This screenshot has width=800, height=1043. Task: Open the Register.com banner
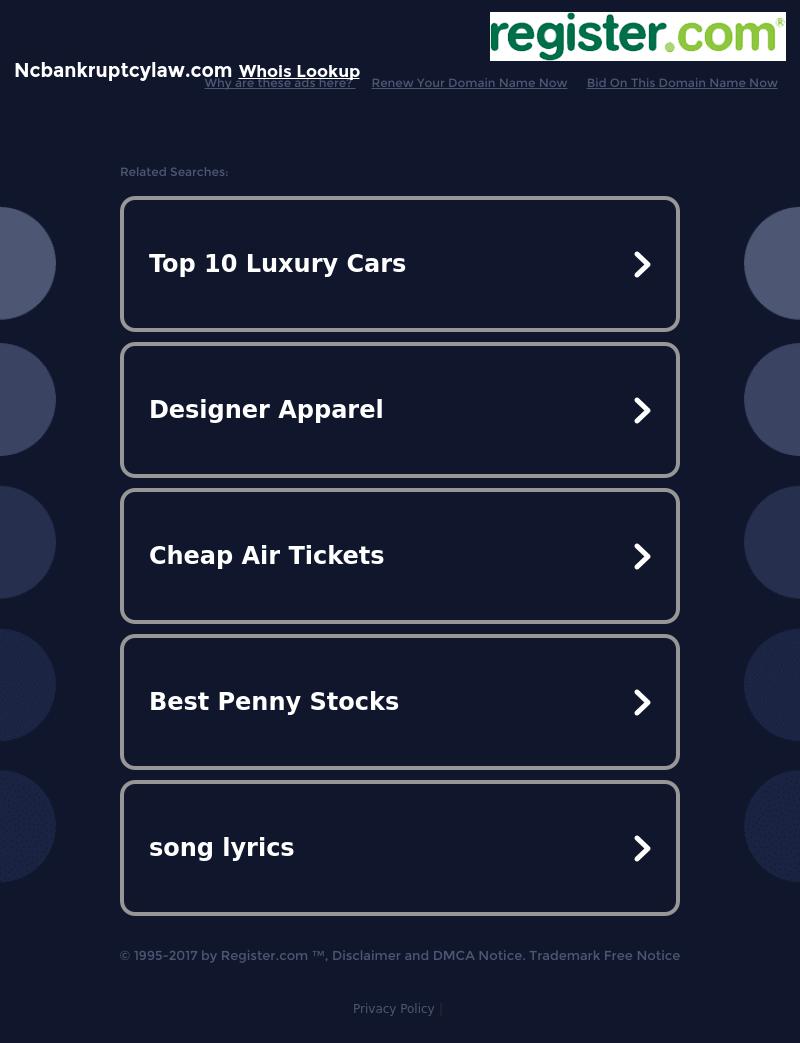[637, 37]
